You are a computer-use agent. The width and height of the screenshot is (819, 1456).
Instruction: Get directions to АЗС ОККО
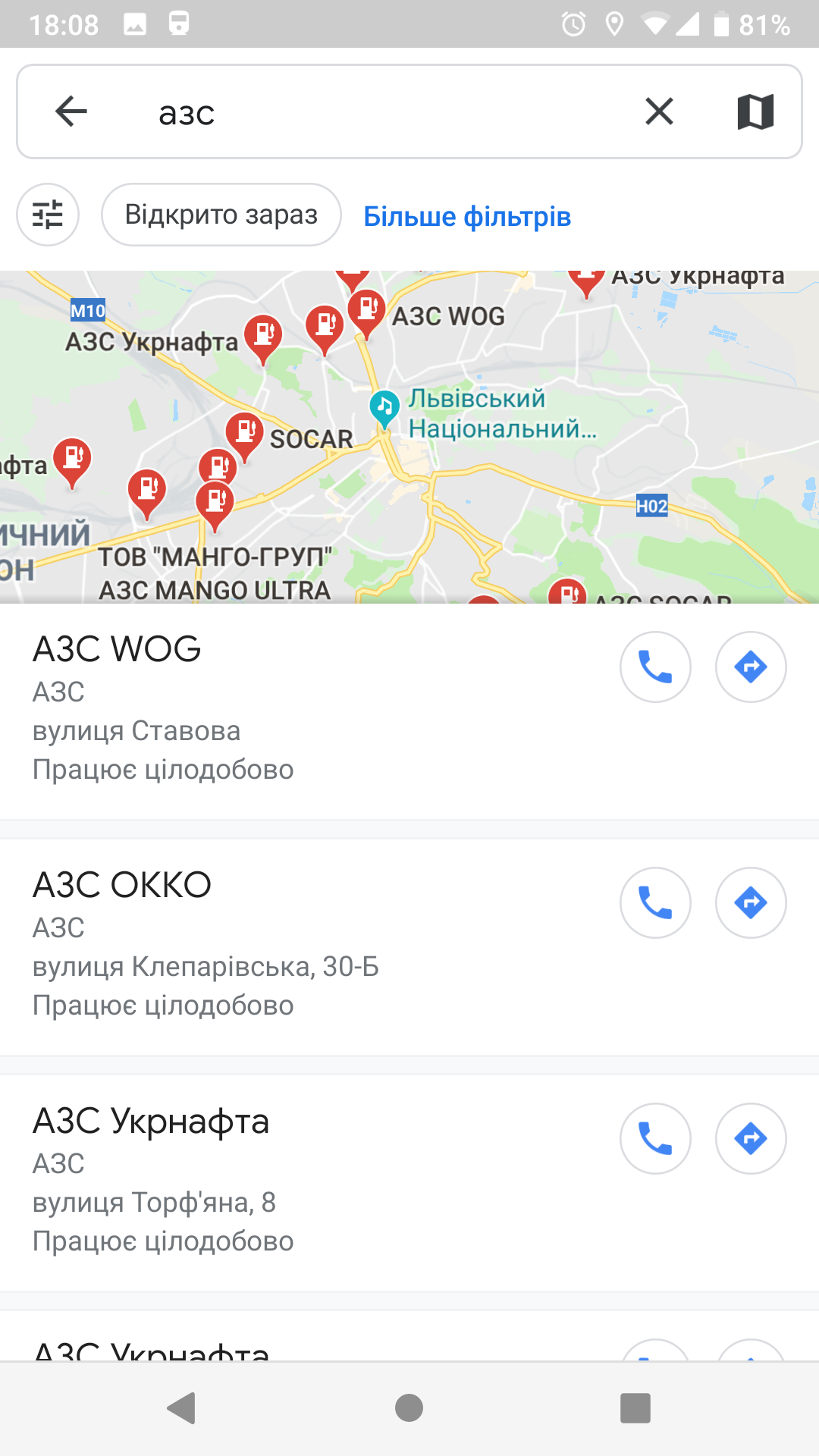[751, 902]
